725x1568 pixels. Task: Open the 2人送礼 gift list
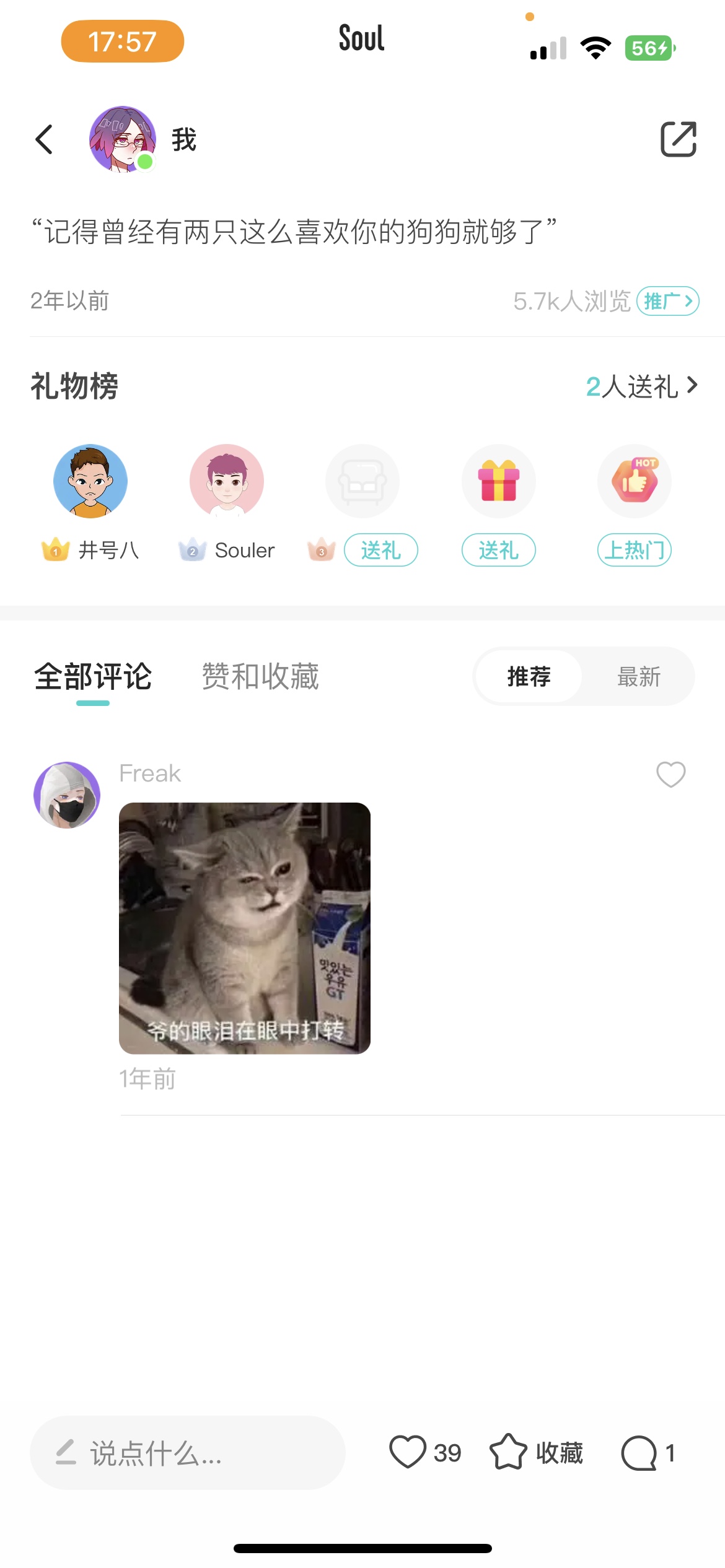coord(642,386)
